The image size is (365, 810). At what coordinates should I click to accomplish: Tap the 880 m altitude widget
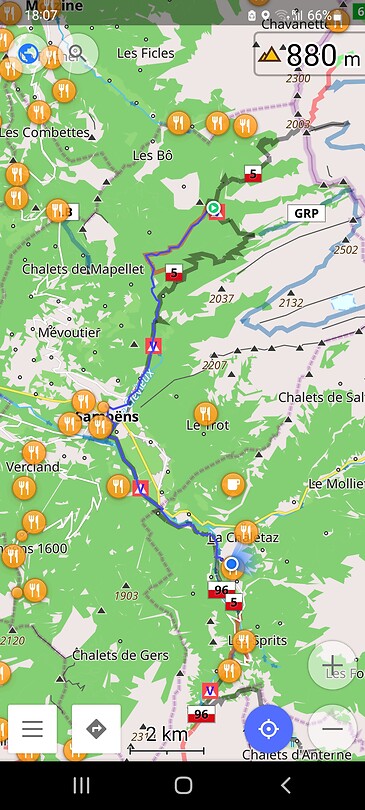click(x=310, y=54)
